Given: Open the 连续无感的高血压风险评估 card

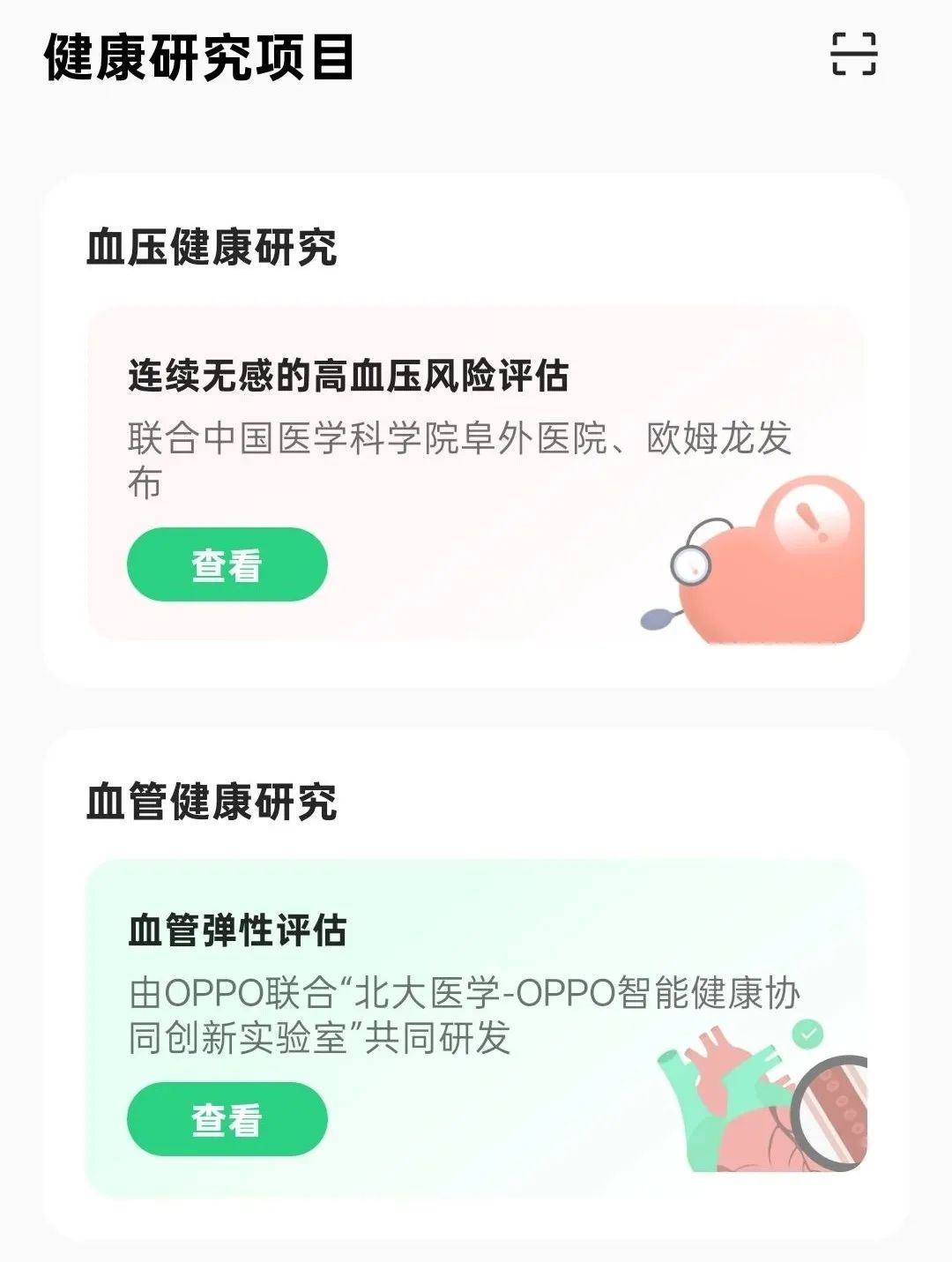Looking at the screenshot, I should coord(348,377).
